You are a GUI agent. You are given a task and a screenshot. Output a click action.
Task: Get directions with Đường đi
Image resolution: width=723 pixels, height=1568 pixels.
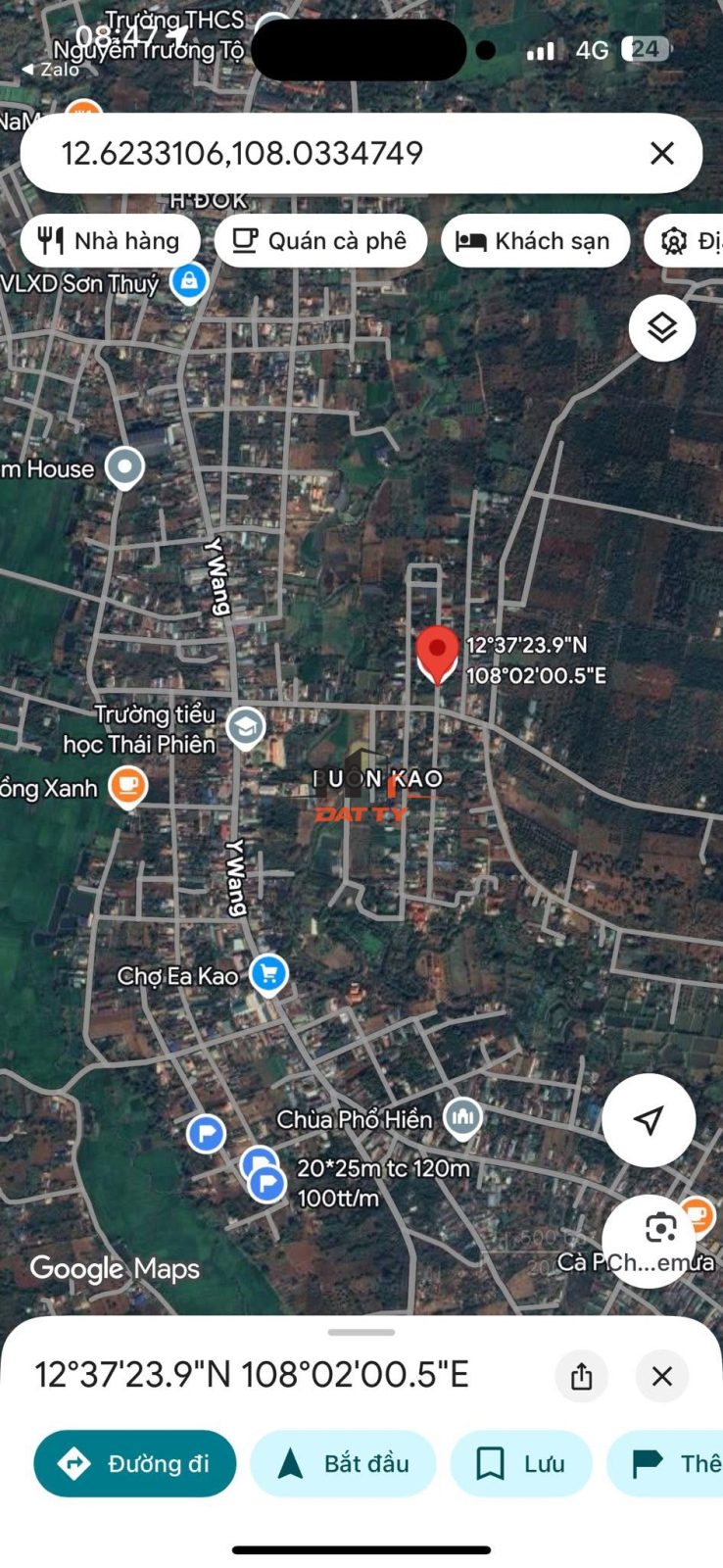click(x=135, y=1463)
